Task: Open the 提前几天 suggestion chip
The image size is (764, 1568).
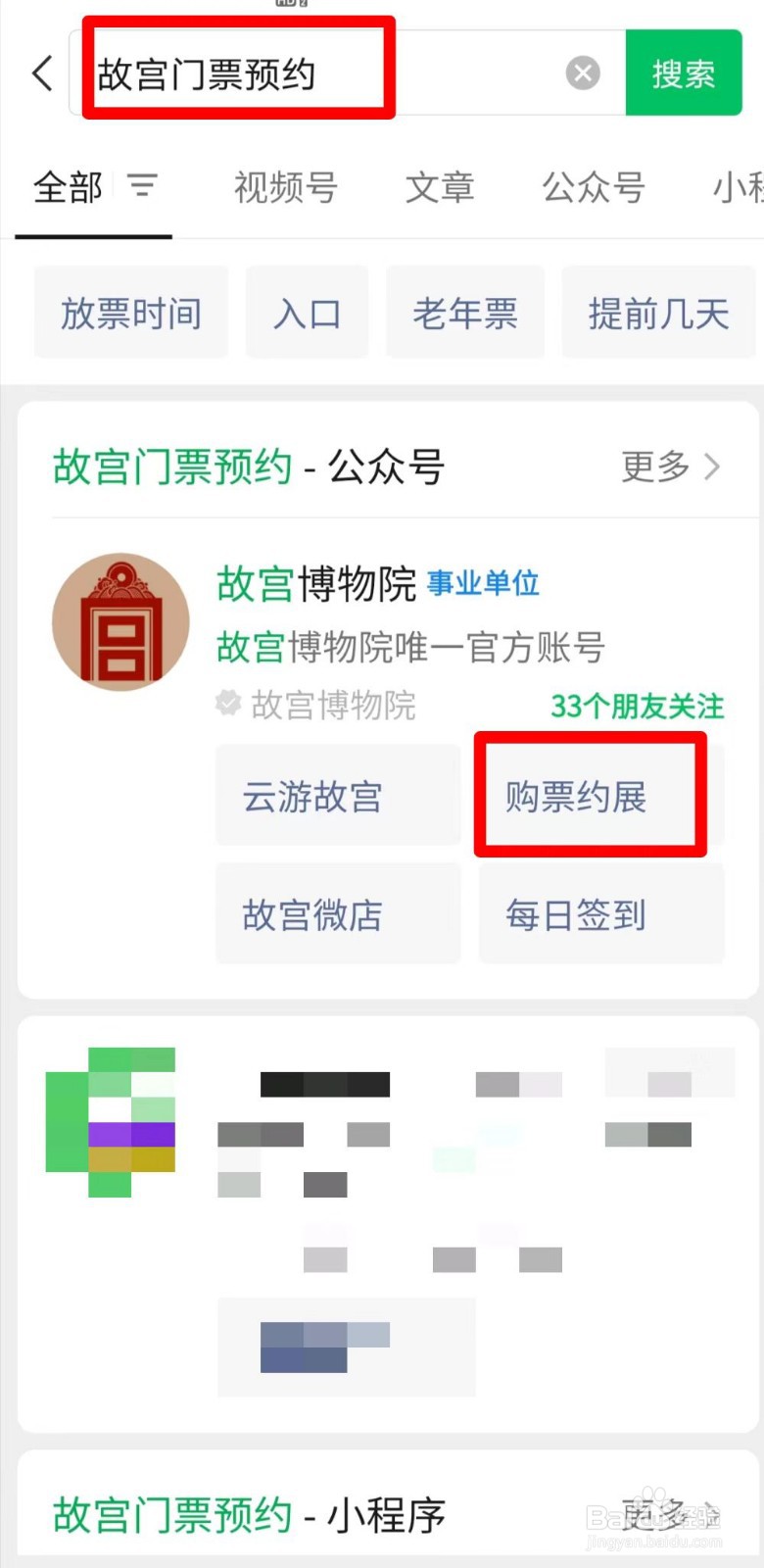Action: click(x=658, y=313)
